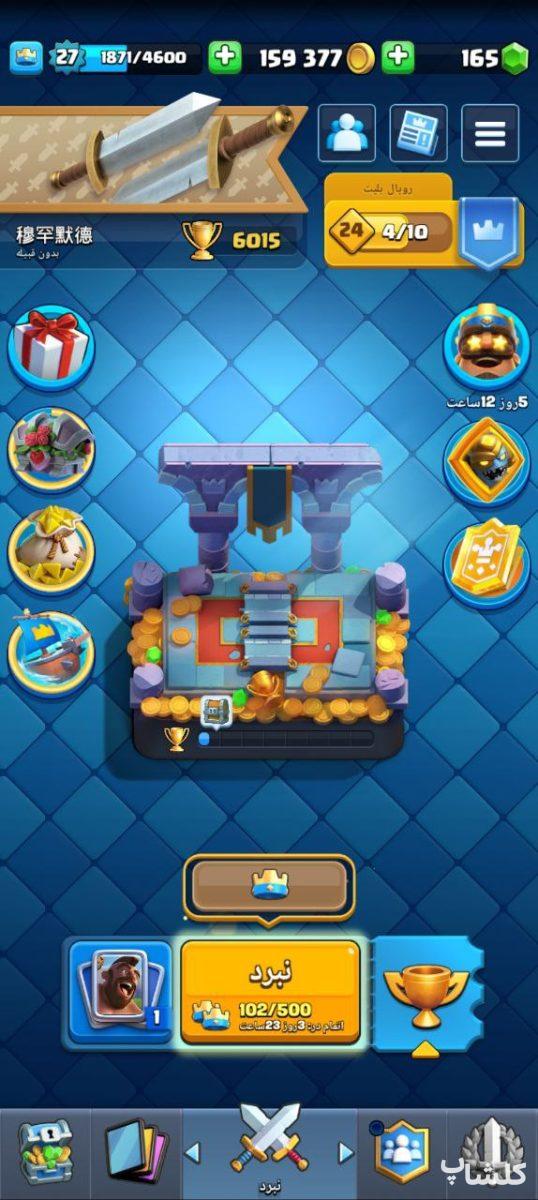This screenshot has height=1200, width=538.
Task: Open the crown chest button
Action: tap(269, 886)
